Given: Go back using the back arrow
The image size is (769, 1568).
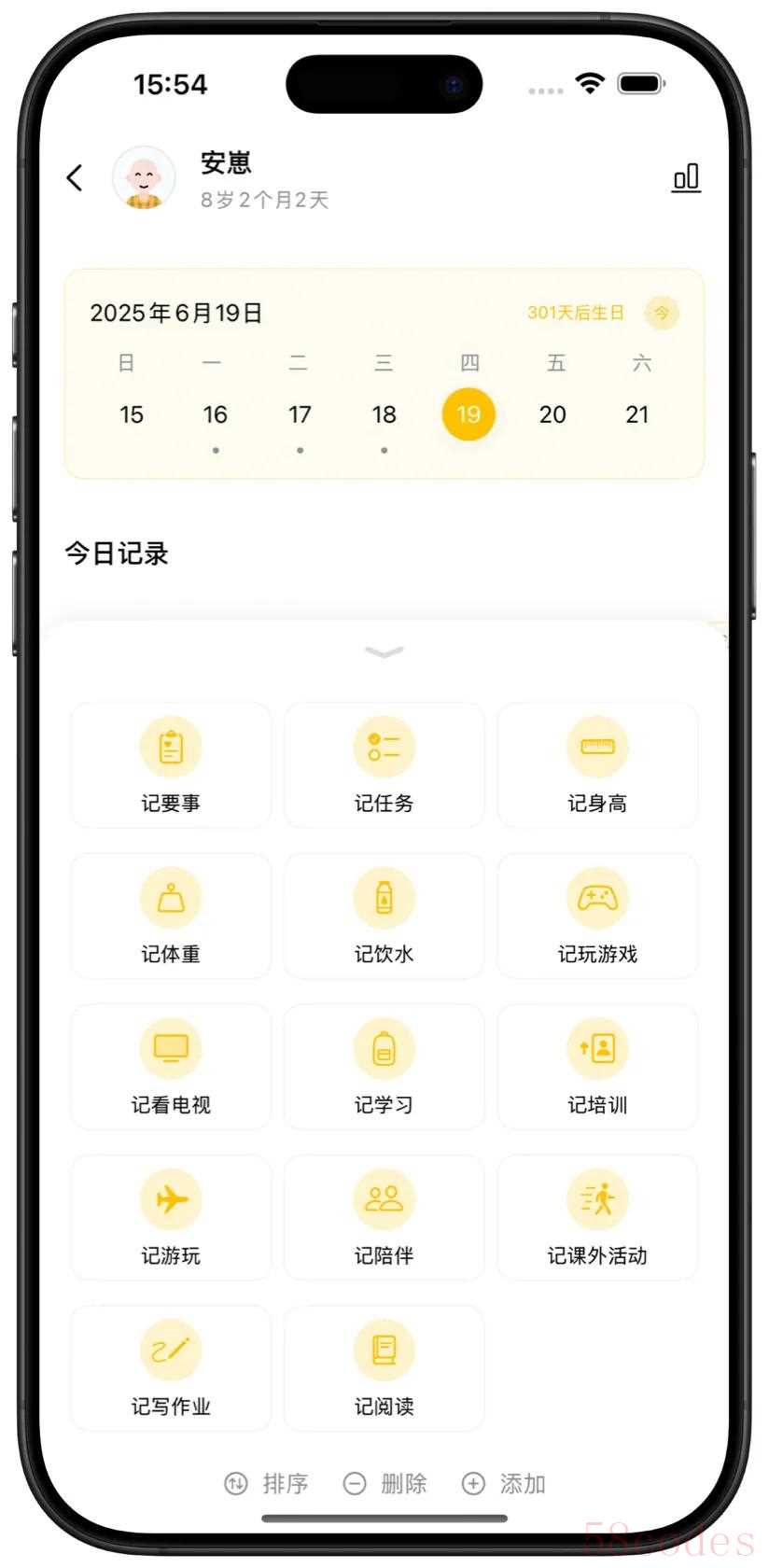Looking at the screenshot, I should tap(76, 178).
